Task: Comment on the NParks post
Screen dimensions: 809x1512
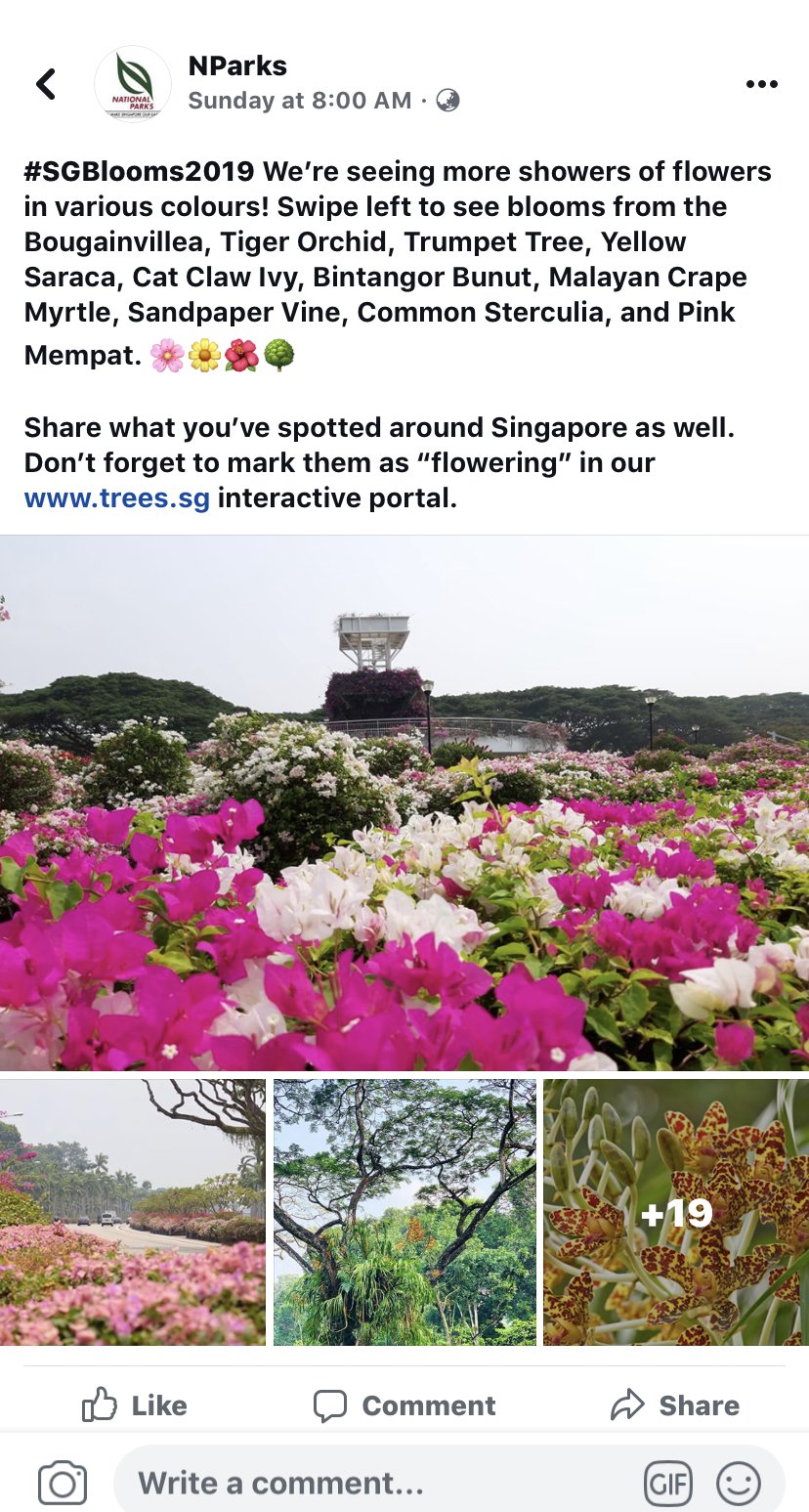Action: [404, 1405]
